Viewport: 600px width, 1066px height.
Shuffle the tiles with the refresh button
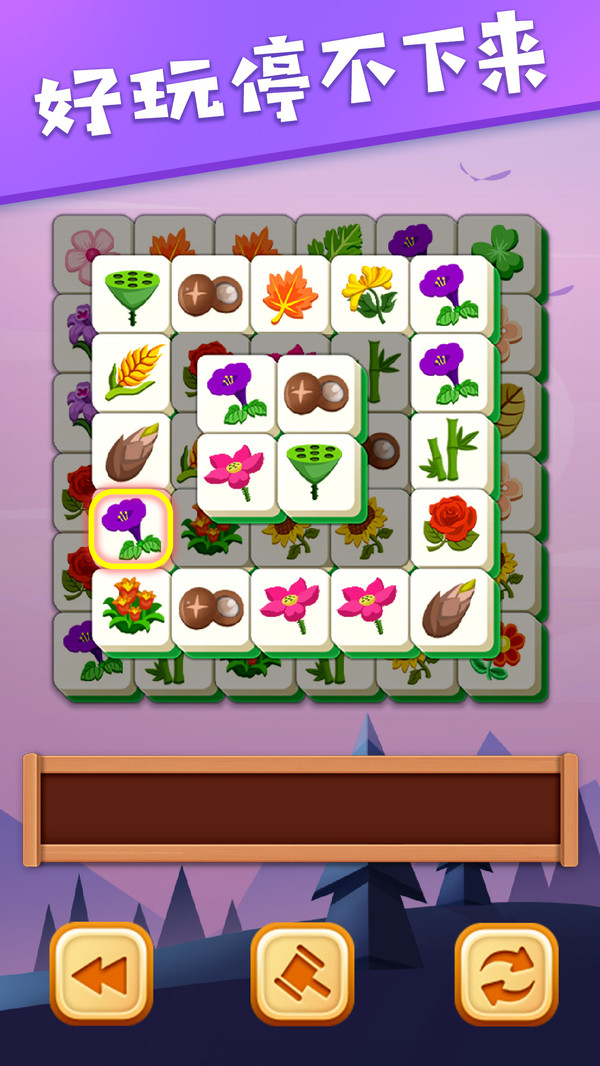pos(506,973)
